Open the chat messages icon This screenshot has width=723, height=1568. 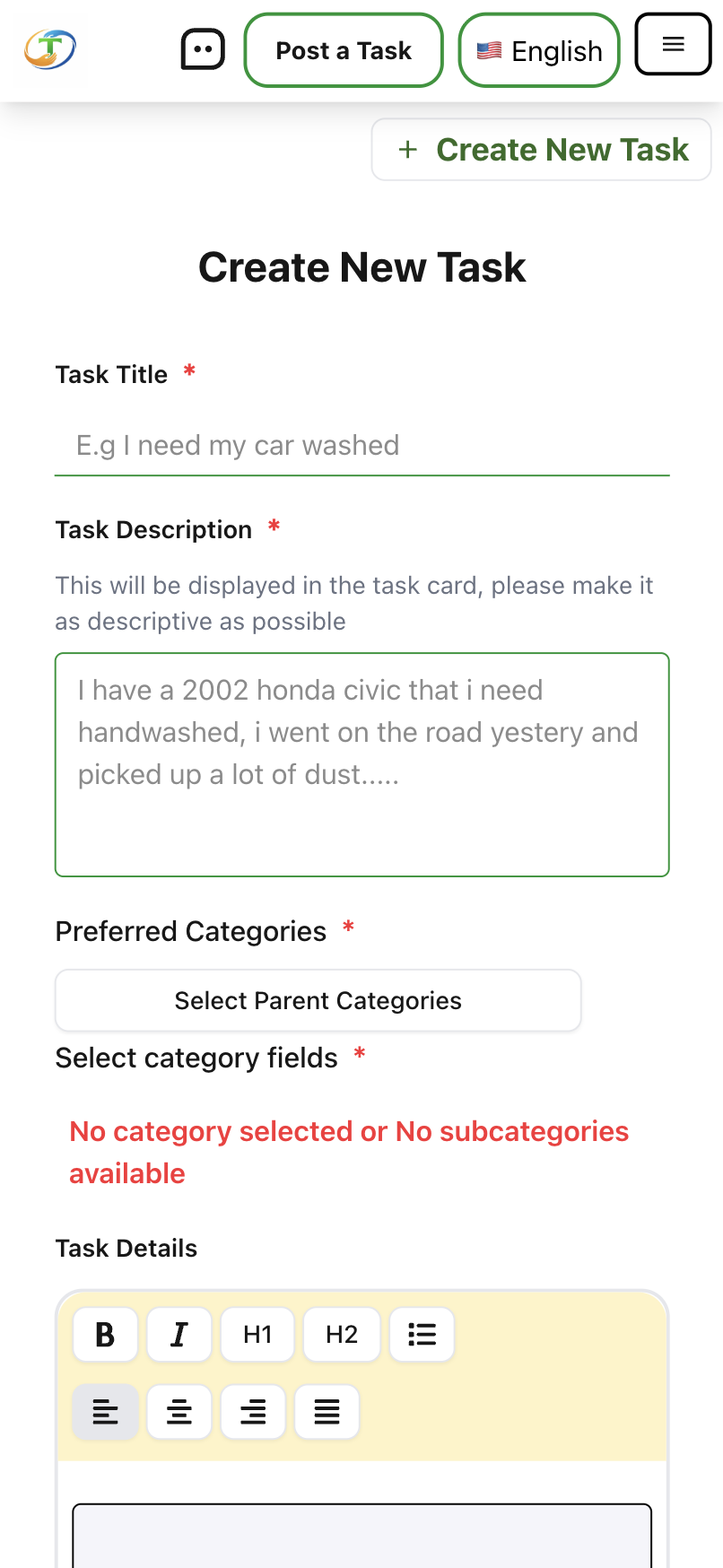(203, 49)
